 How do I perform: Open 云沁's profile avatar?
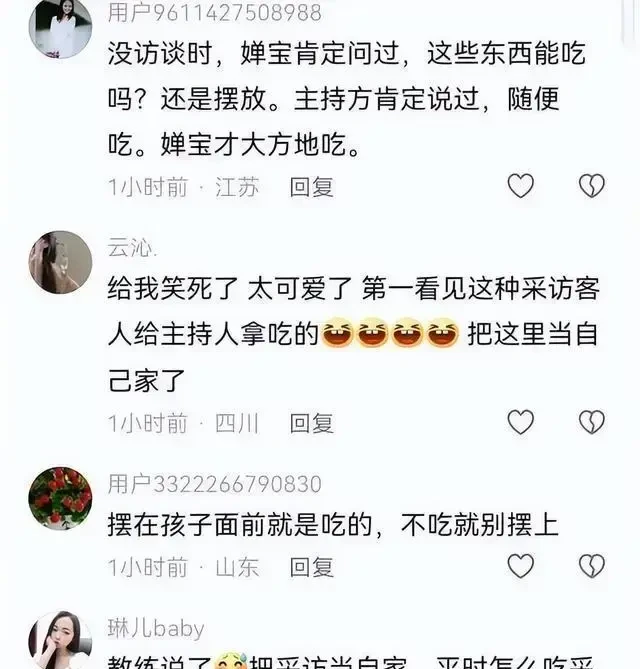(x=60, y=262)
